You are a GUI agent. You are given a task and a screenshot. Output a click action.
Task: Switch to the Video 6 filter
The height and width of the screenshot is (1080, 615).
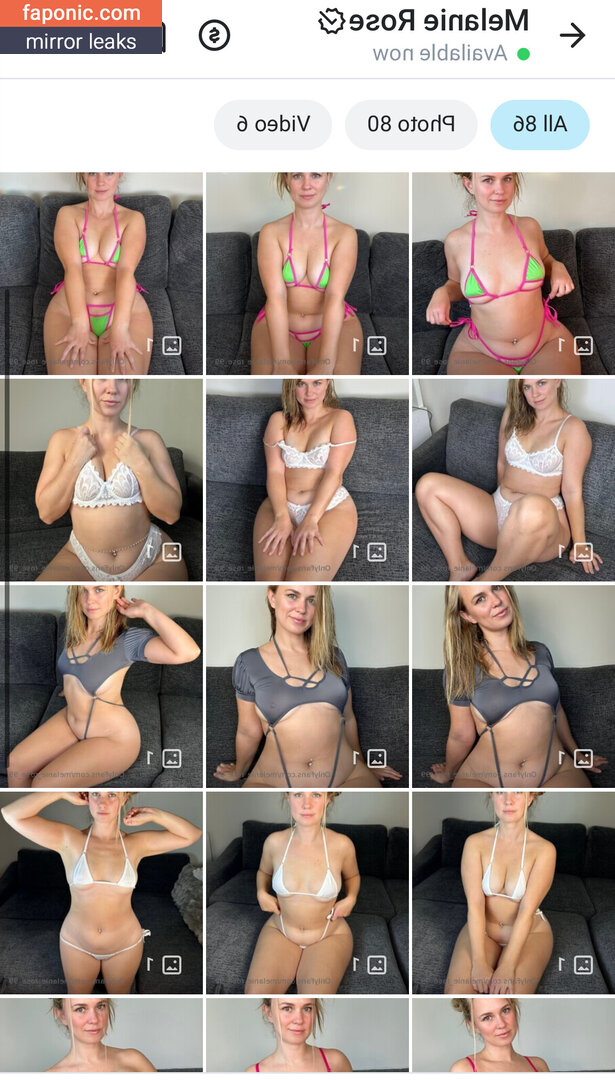[x=273, y=125]
